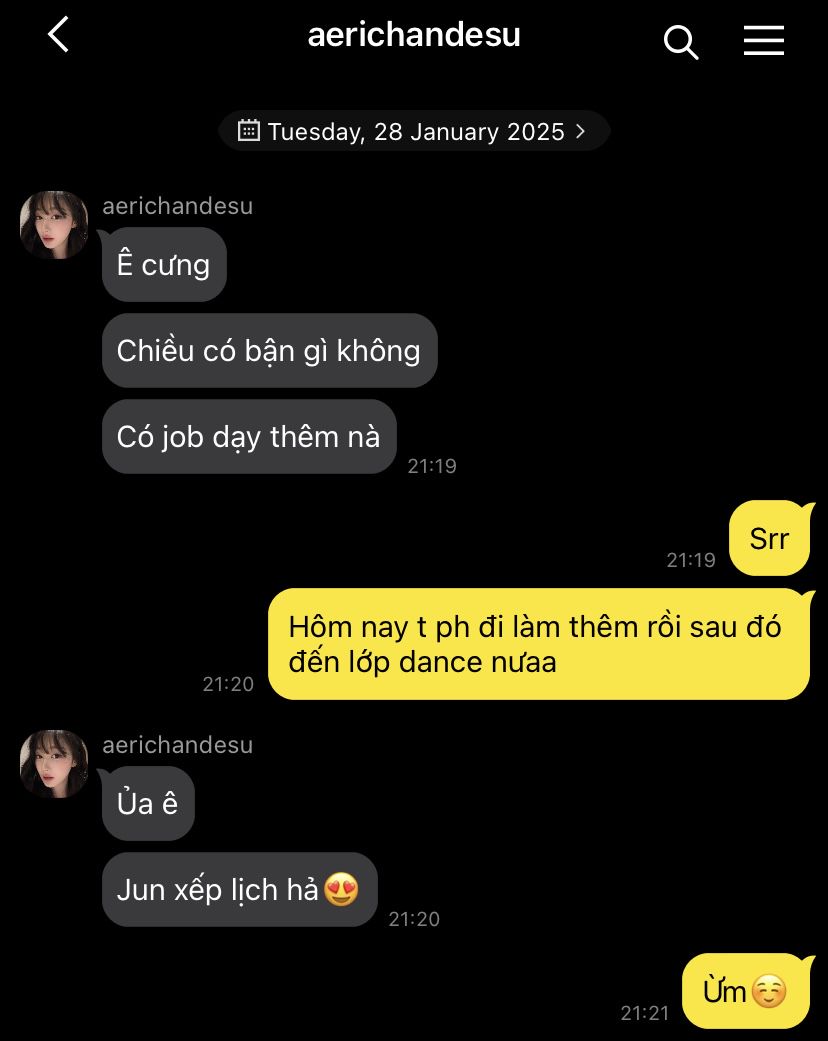Open the Tuesday, 28 January 2025 date picker
Viewport: 828px width, 1041px height.
(x=413, y=131)
